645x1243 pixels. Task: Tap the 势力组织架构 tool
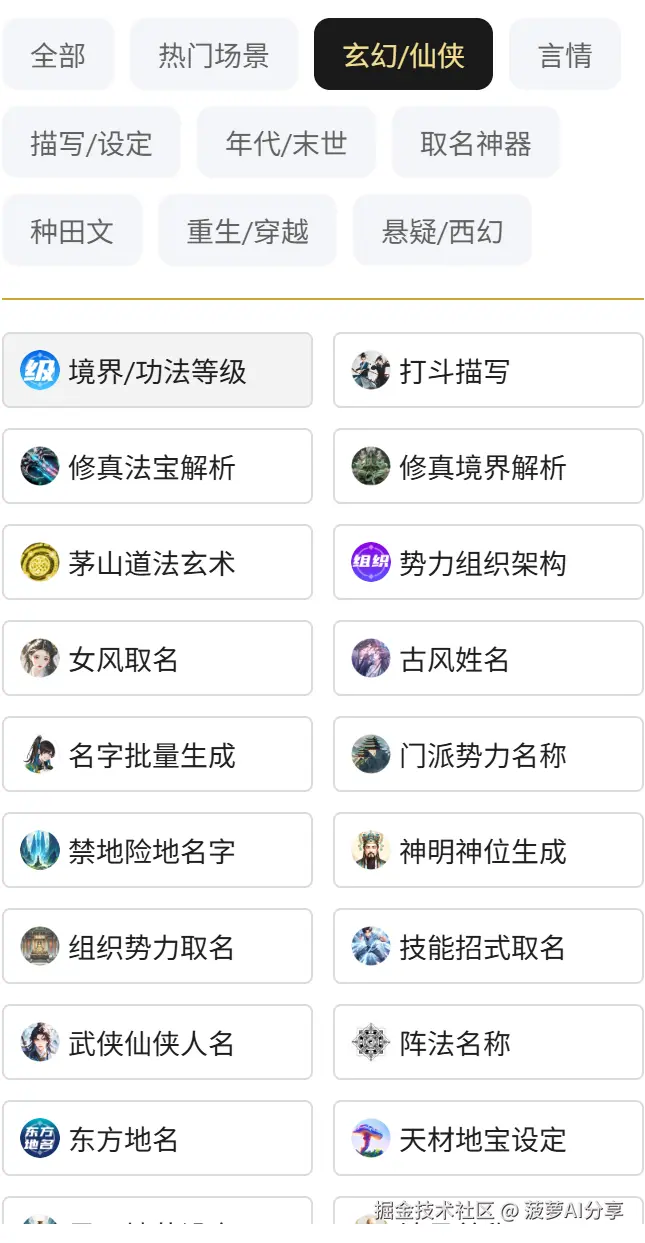click(x=488, y=563)
